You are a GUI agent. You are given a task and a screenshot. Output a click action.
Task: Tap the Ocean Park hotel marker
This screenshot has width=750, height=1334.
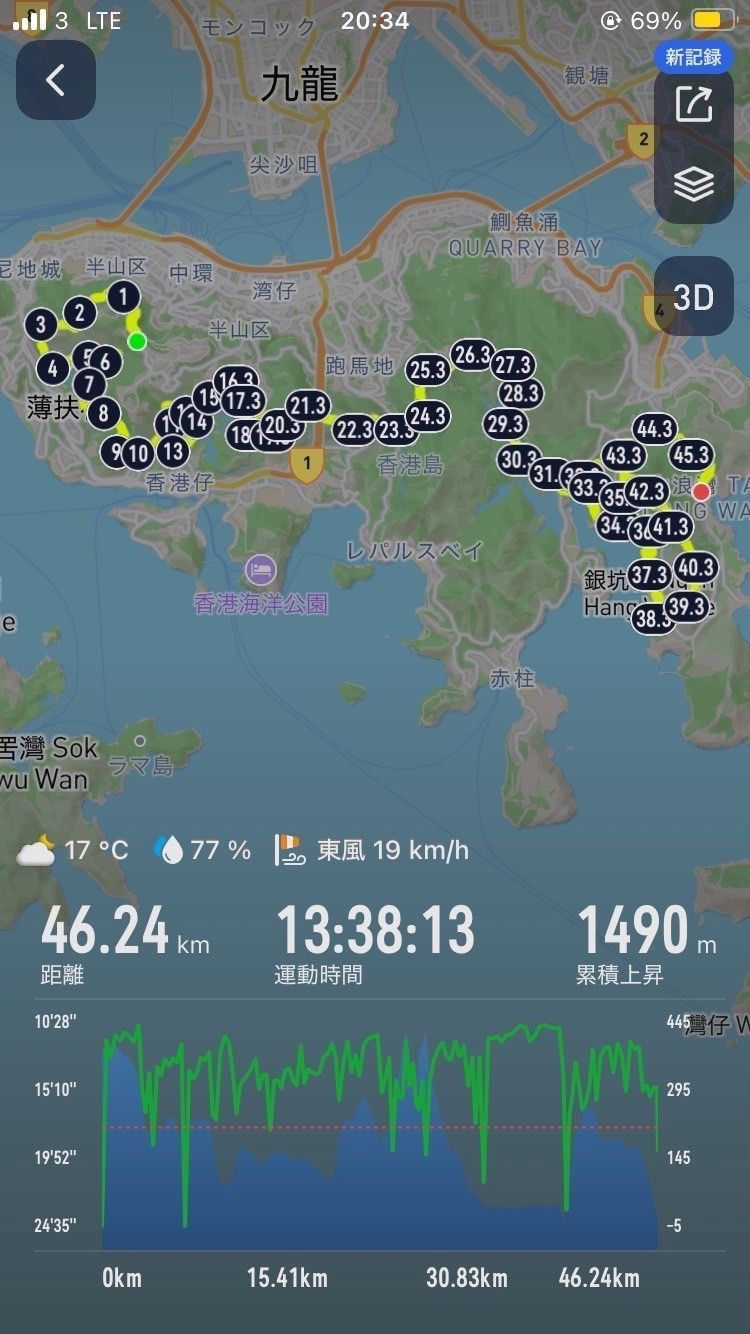[x=261, y=571]
